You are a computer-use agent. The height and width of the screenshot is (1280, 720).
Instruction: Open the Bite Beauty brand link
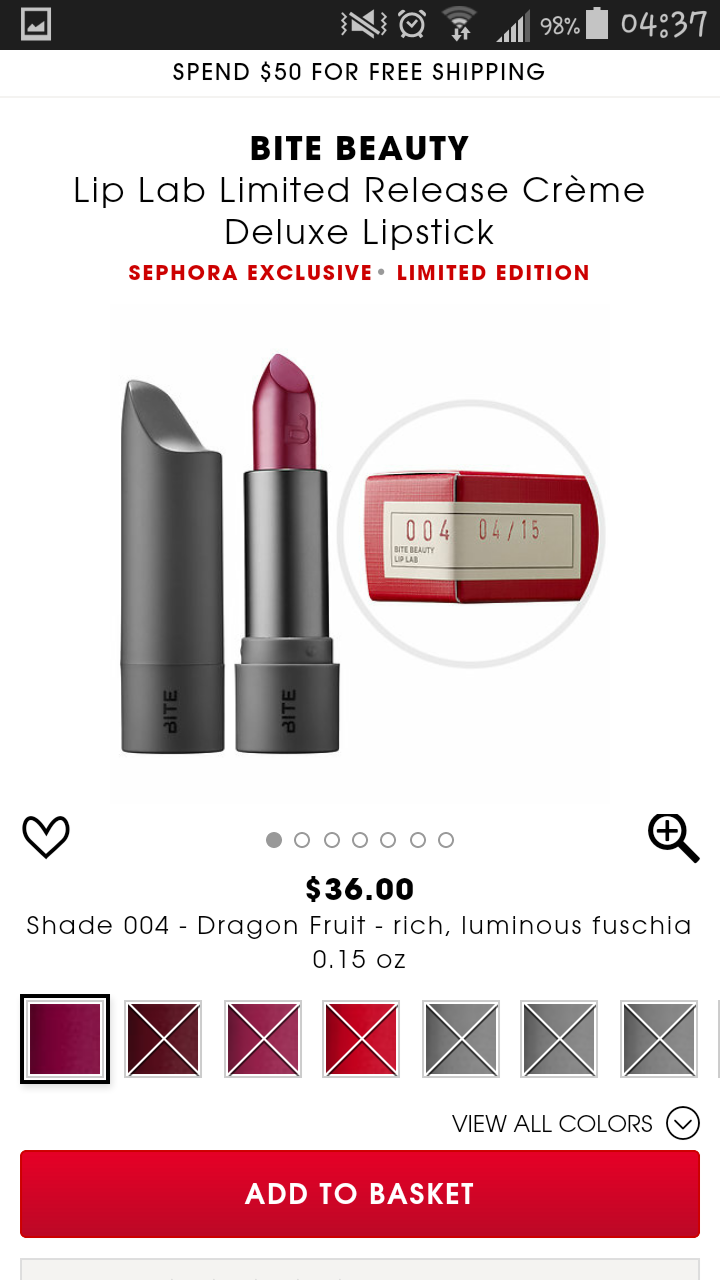359,148
